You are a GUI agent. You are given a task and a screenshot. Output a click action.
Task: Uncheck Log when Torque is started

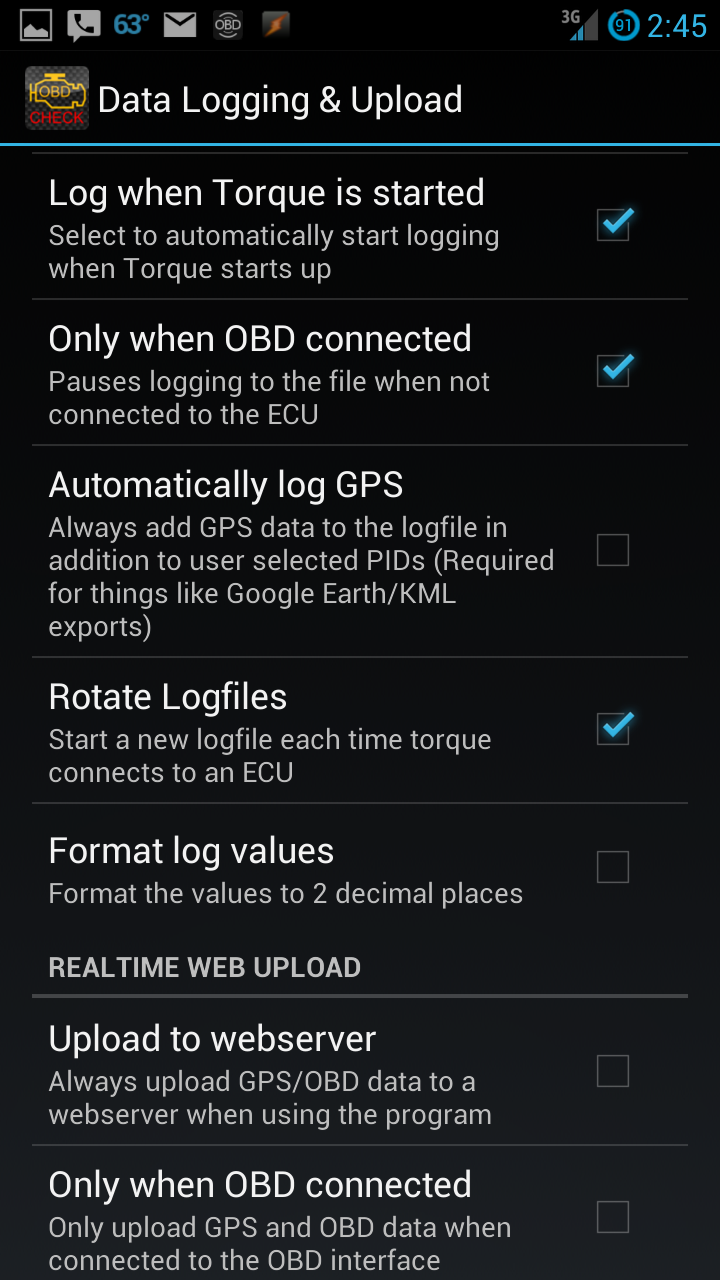(x=613, y=224)
